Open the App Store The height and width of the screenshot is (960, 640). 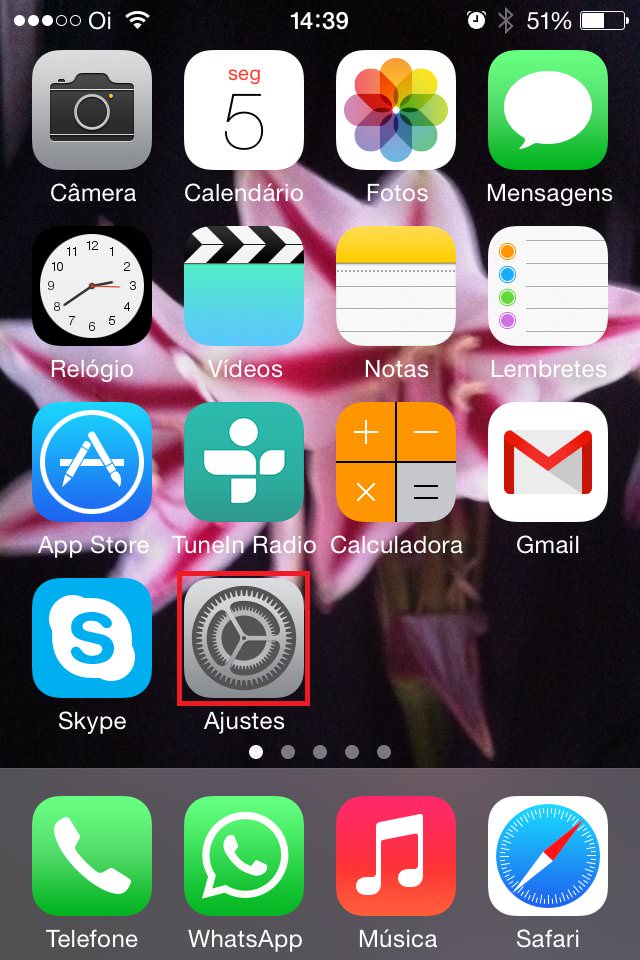point(92,462)
